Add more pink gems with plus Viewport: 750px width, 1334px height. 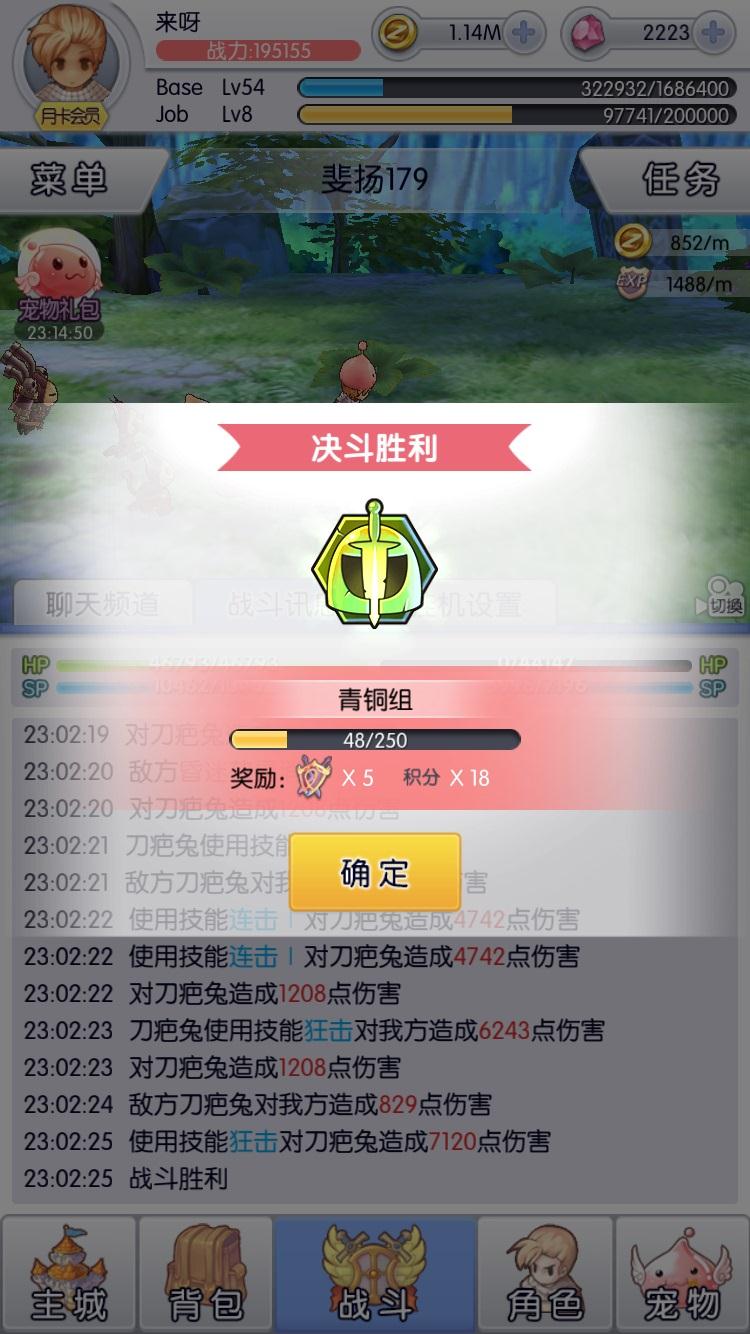coord(713,33)
